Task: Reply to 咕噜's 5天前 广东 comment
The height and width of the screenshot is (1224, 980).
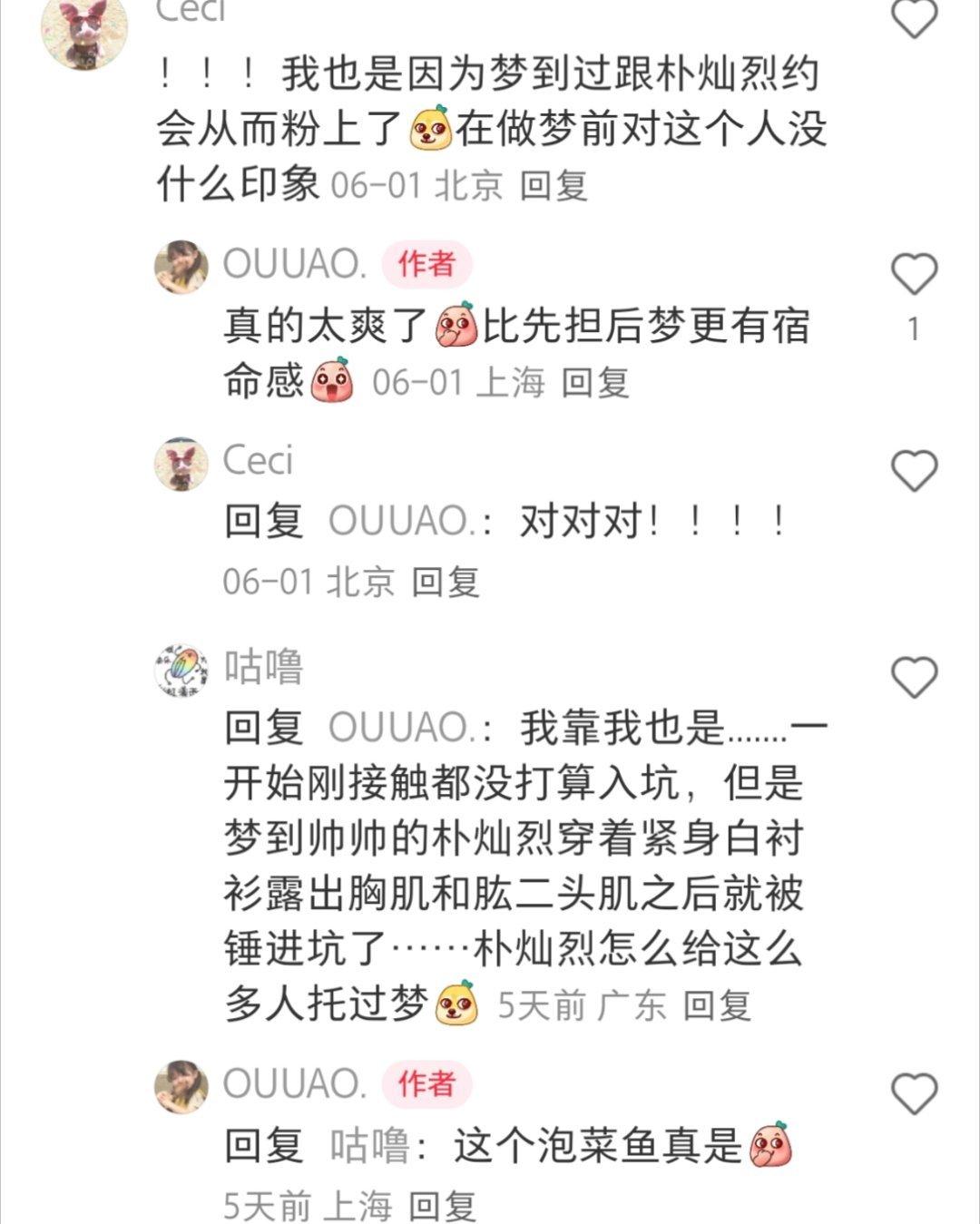Action: pyautogui.click(x=716, y=1005)
